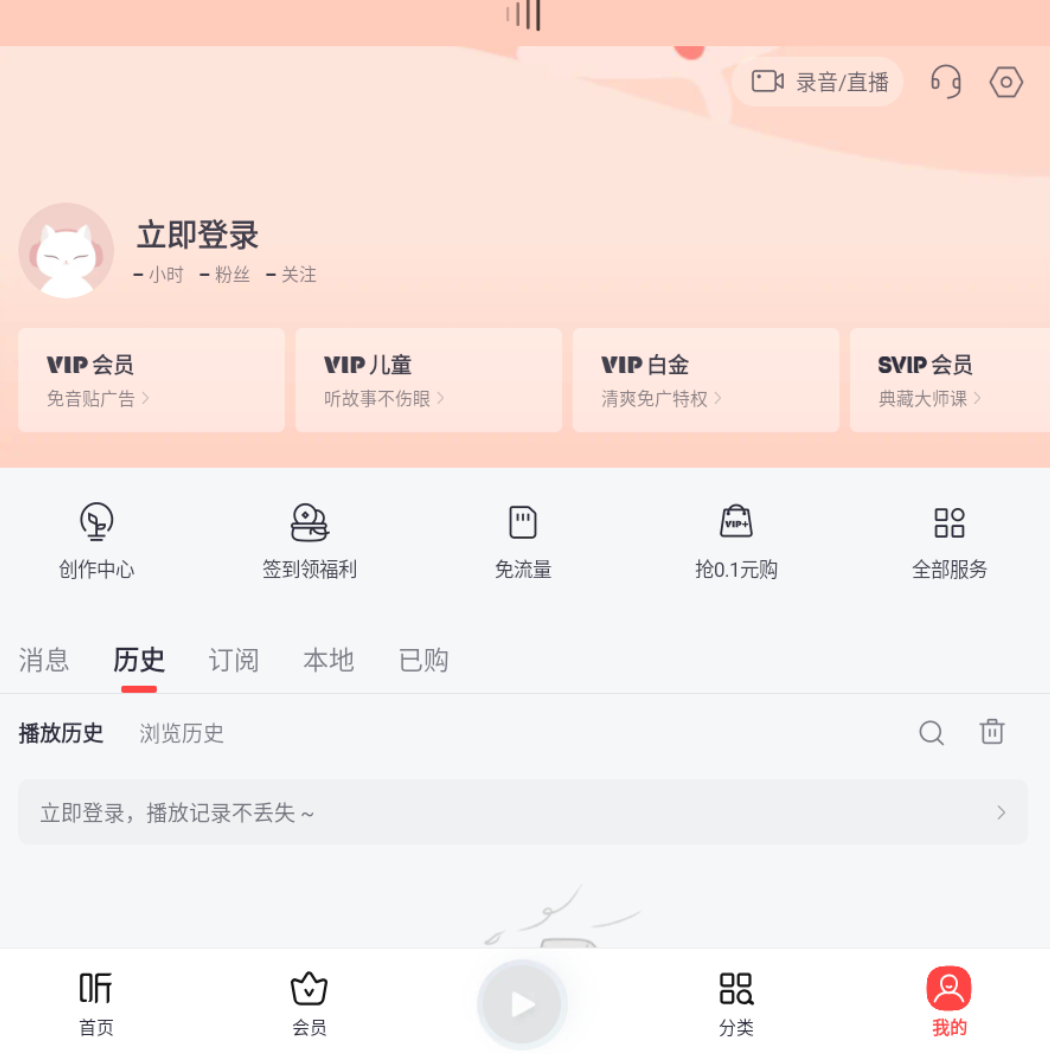Go to 首页 home via bottom navigation
Image resolution: width=1050 pixels, height=1054 pixels.
[95, 1003]
